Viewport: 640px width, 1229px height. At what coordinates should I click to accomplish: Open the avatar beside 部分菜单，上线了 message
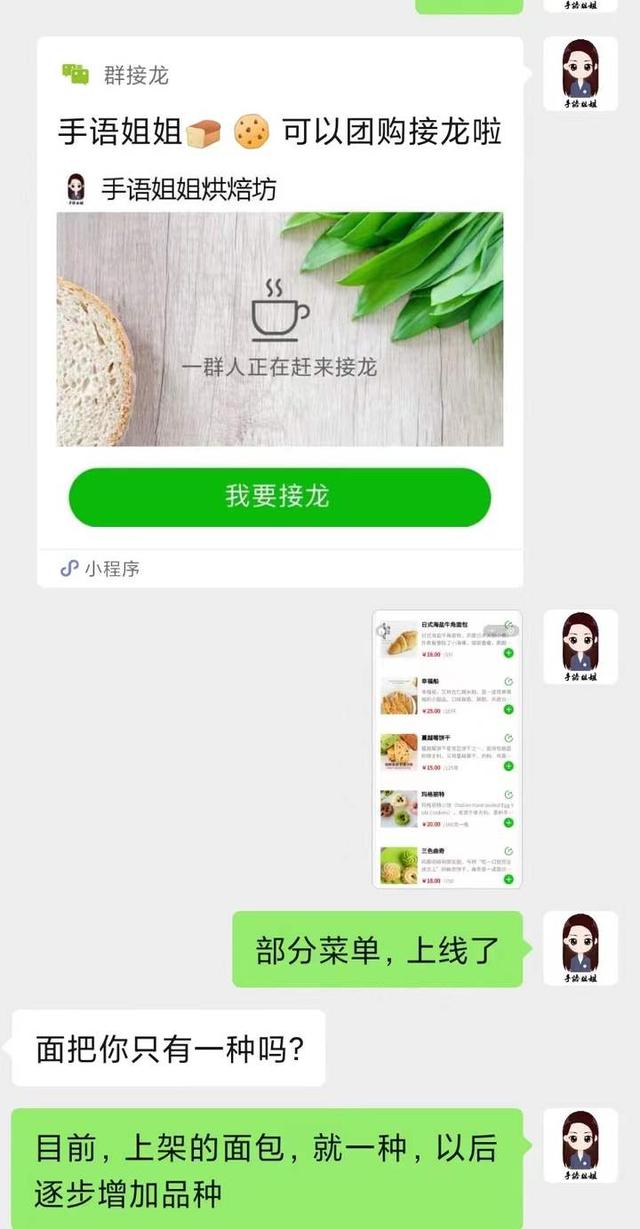580,948
